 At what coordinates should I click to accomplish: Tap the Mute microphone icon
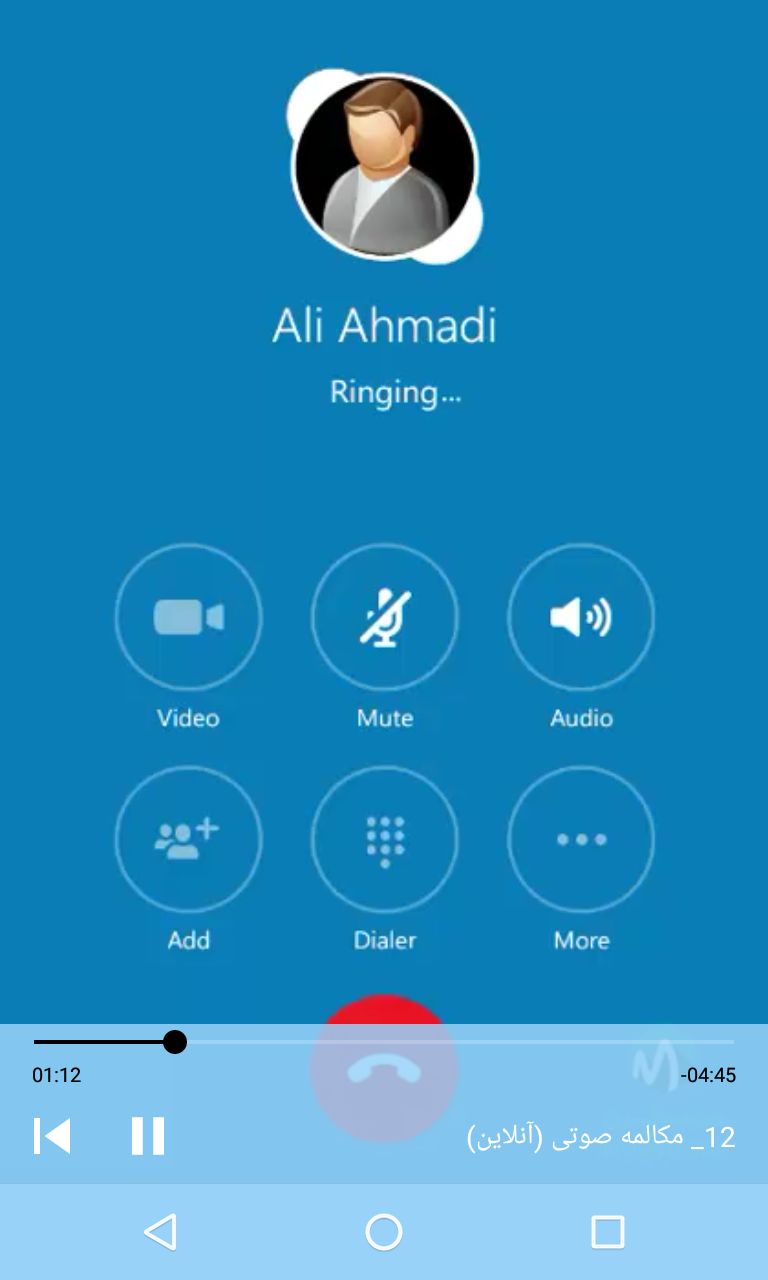pyautogui.click(x=384, y=618)
